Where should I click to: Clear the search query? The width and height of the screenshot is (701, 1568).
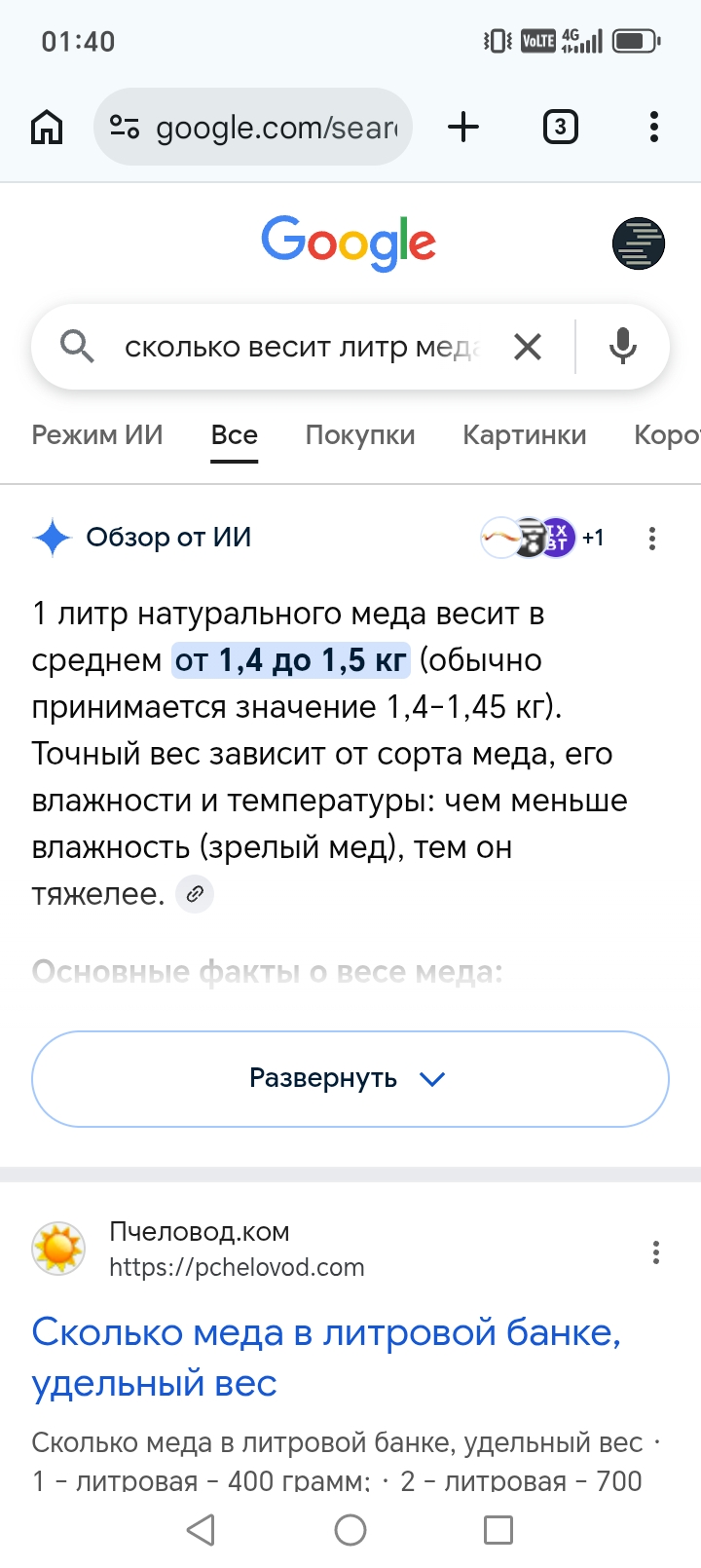(x=528, y=347)
